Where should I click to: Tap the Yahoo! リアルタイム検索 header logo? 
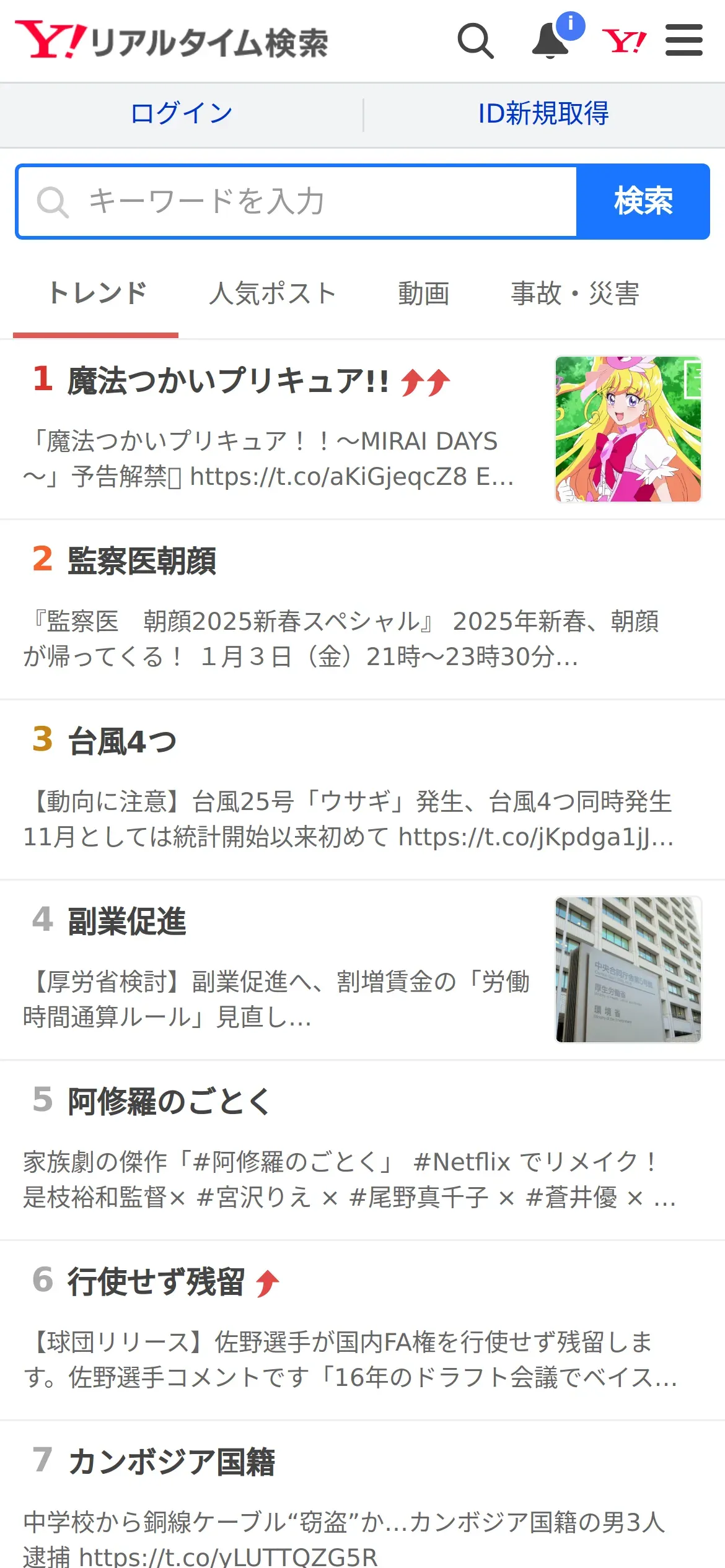click(x=172, y=41)
